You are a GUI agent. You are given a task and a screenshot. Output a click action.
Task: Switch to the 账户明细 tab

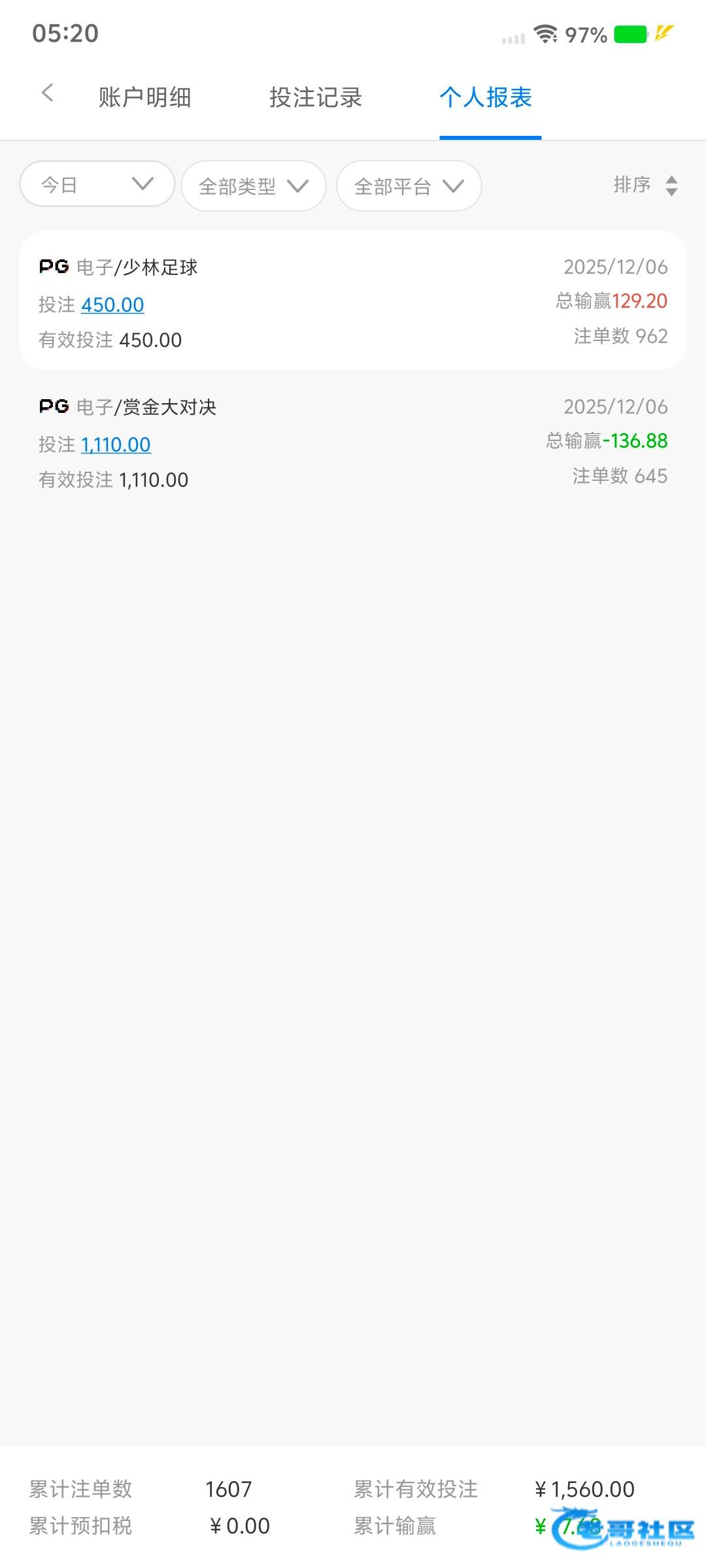144,97
